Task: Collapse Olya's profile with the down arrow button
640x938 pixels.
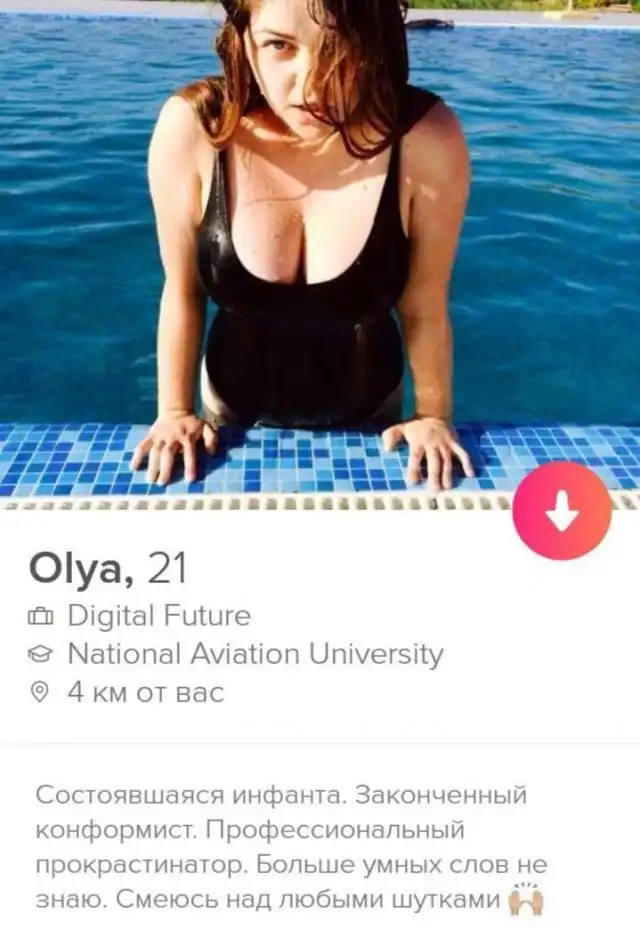Action: click(x=561, y=511)
